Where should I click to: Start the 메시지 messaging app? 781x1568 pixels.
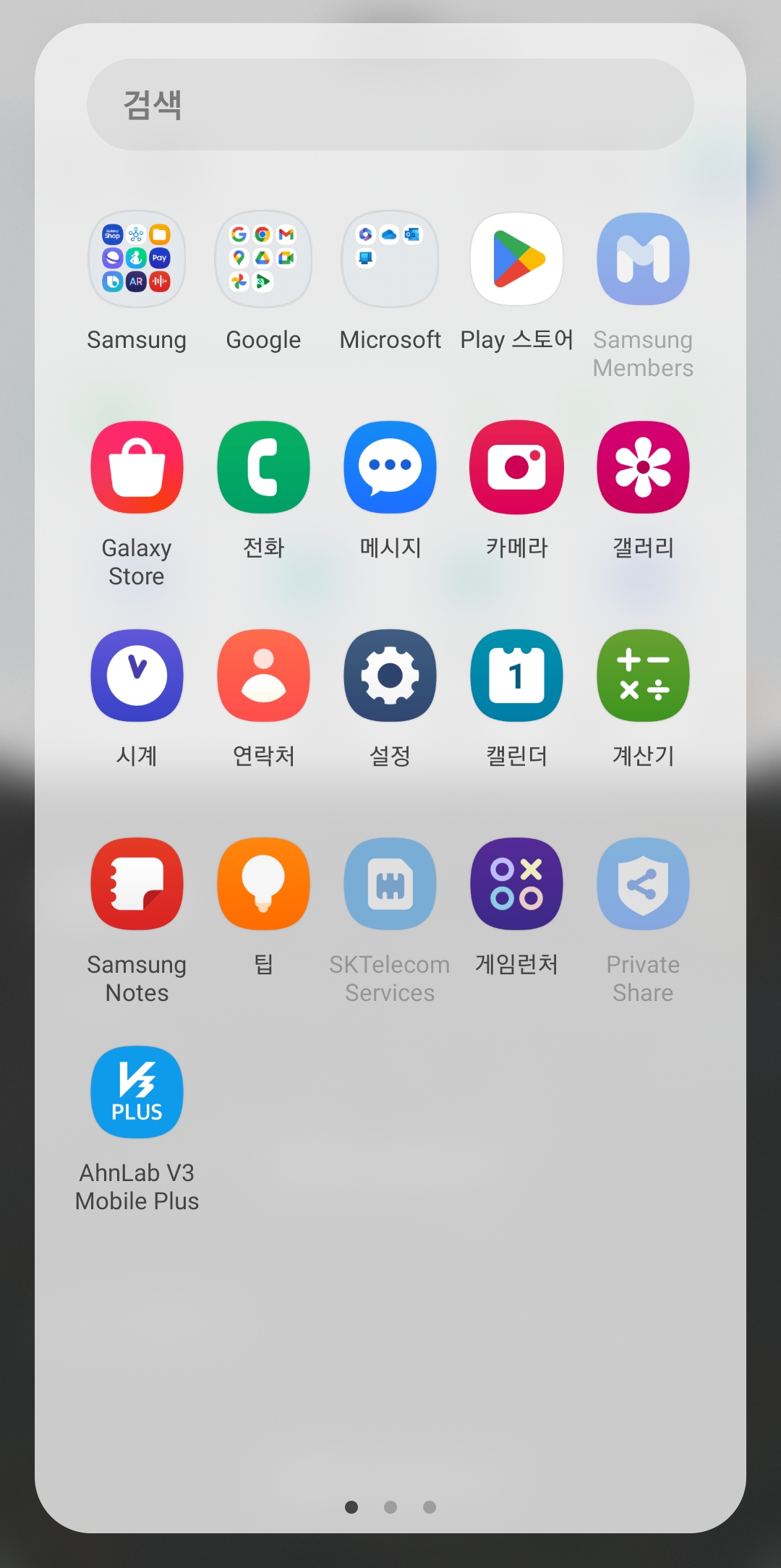tap(390, 466)
